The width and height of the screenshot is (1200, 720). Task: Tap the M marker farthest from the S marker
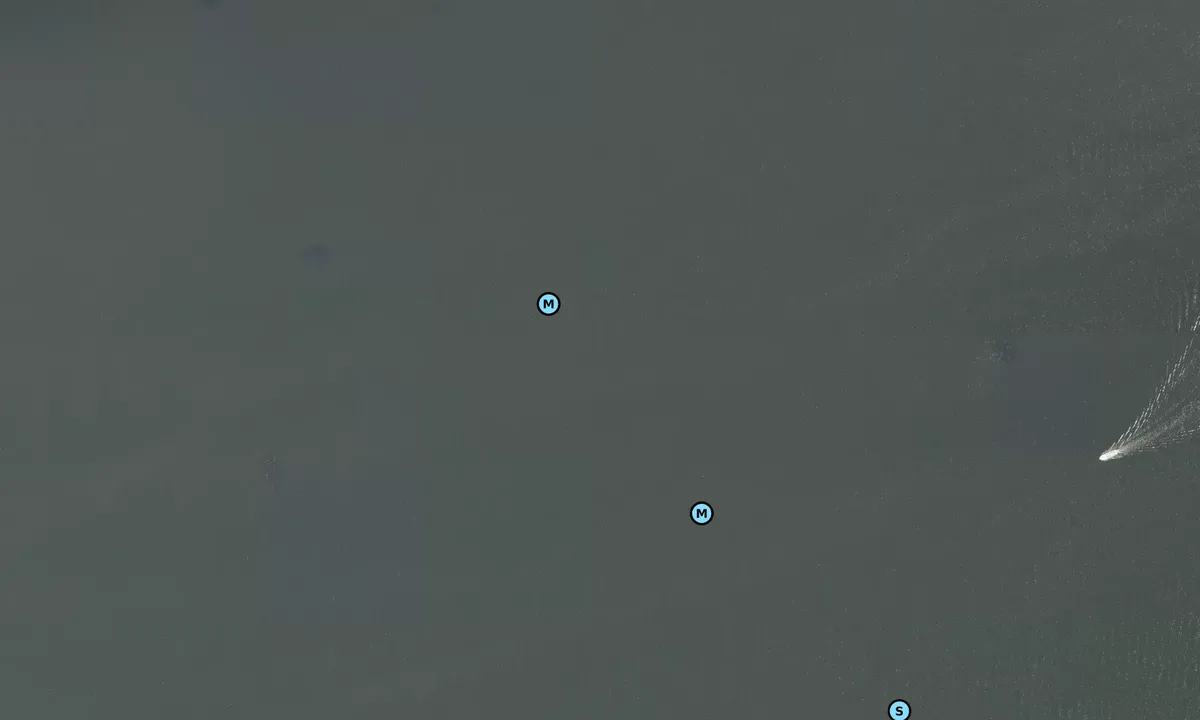click(548, 304)
